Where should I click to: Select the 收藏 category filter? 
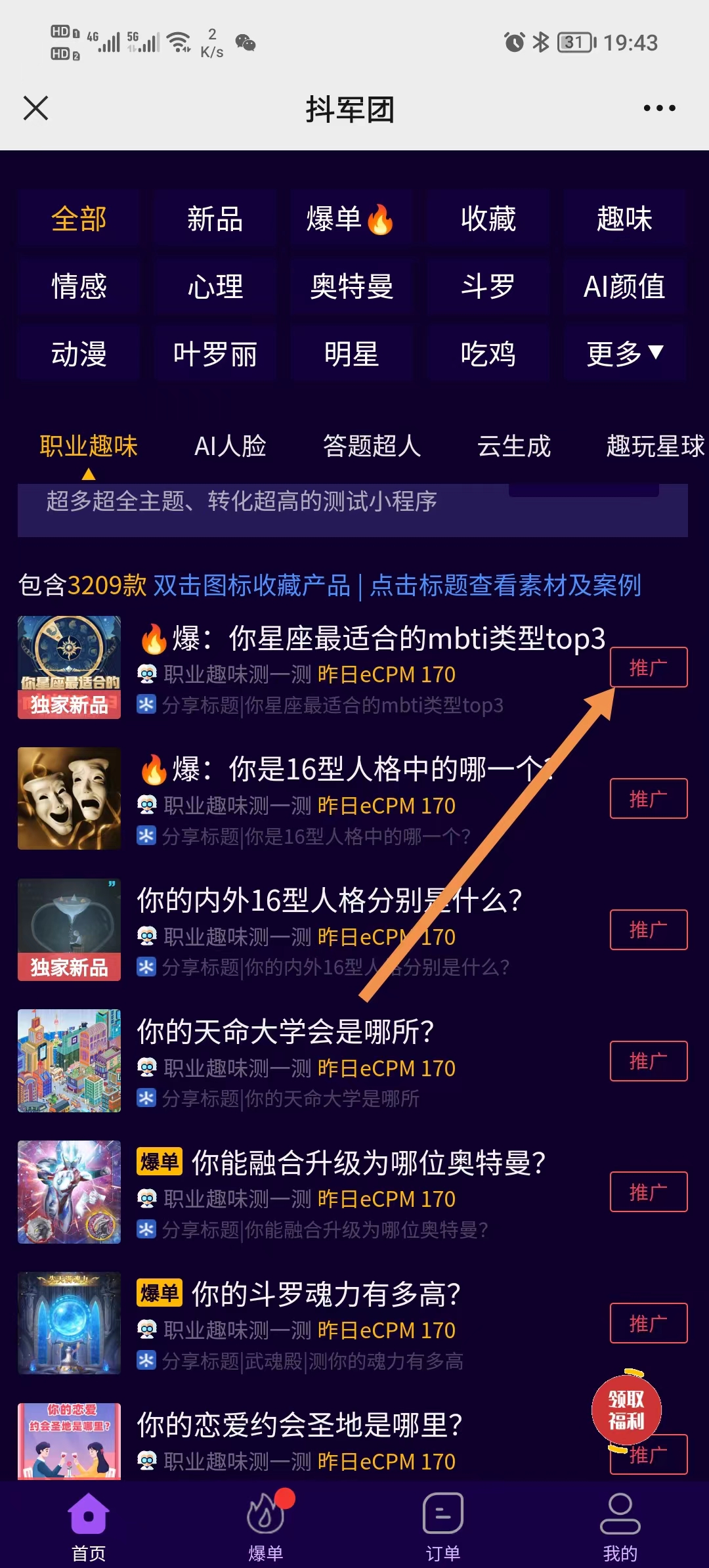[x=488, y=219]
